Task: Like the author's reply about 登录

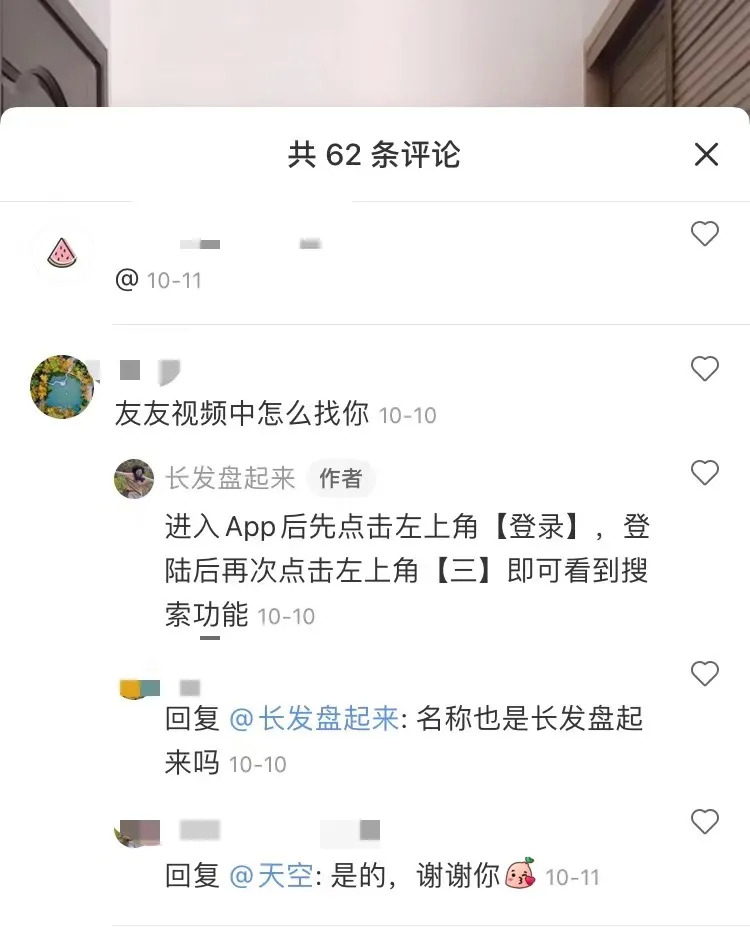Action: pyautogui.click(x=705, y=473)
